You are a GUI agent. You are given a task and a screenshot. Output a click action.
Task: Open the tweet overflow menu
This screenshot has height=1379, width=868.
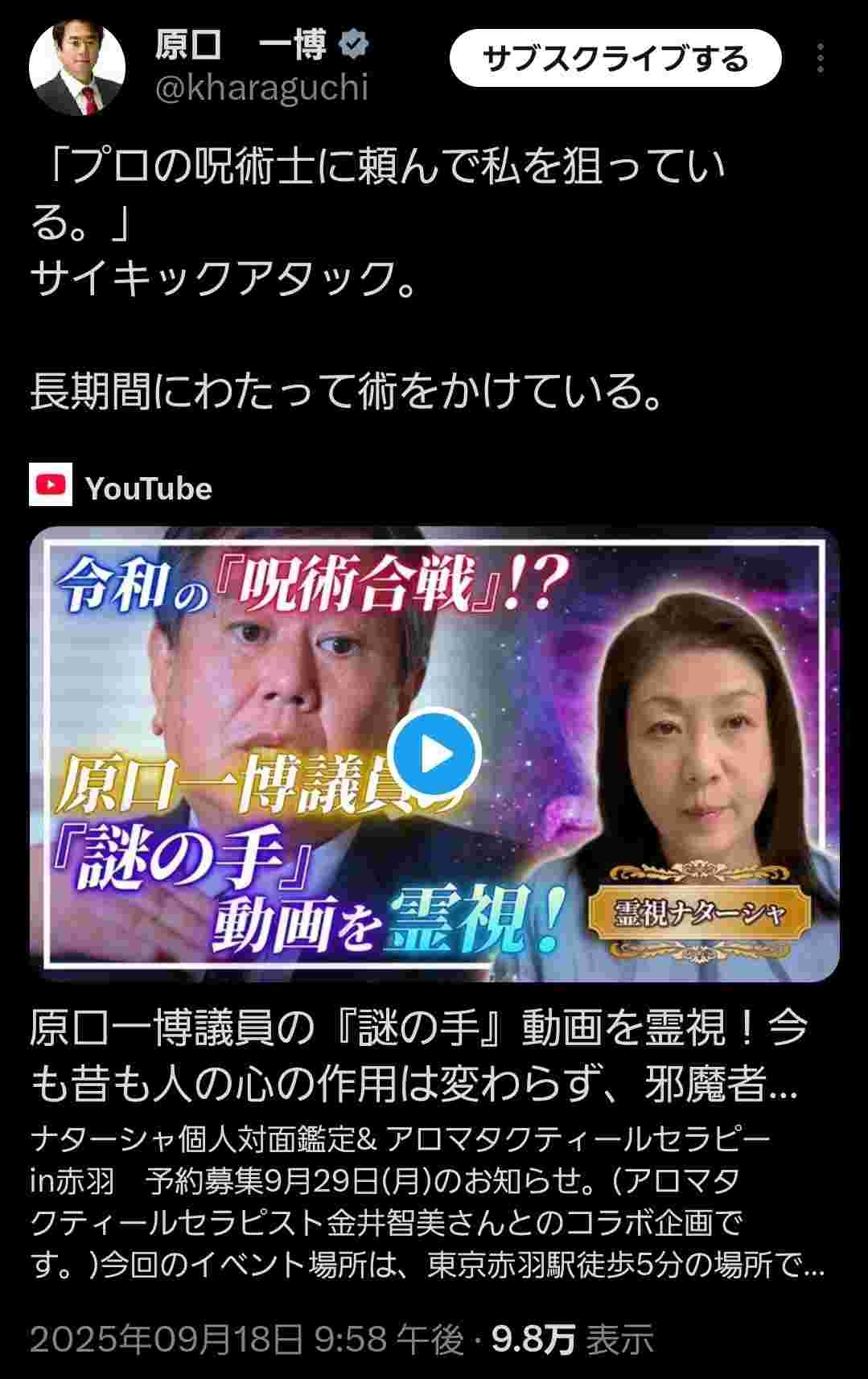pos(820,59)
